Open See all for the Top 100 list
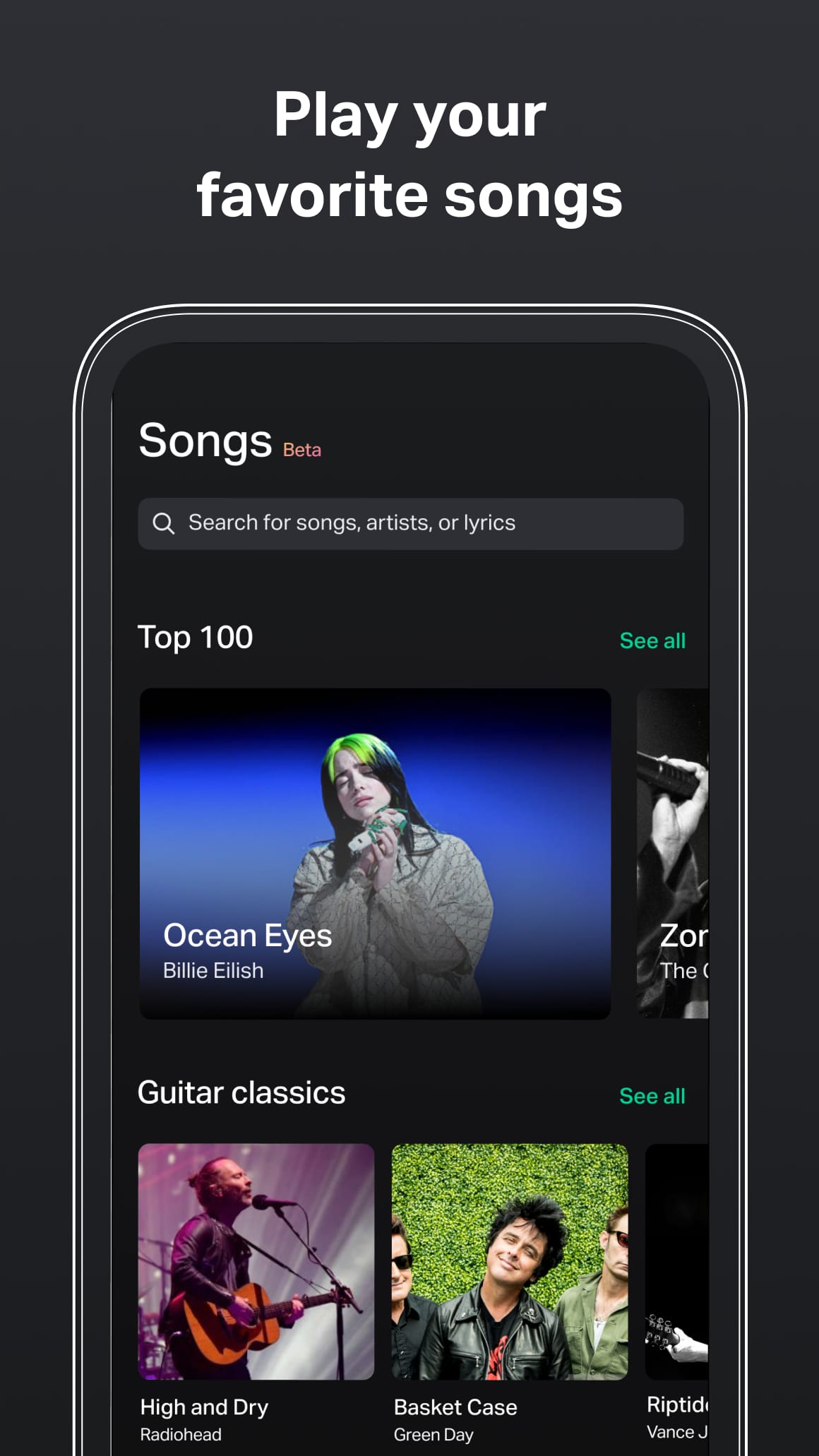 652,640
